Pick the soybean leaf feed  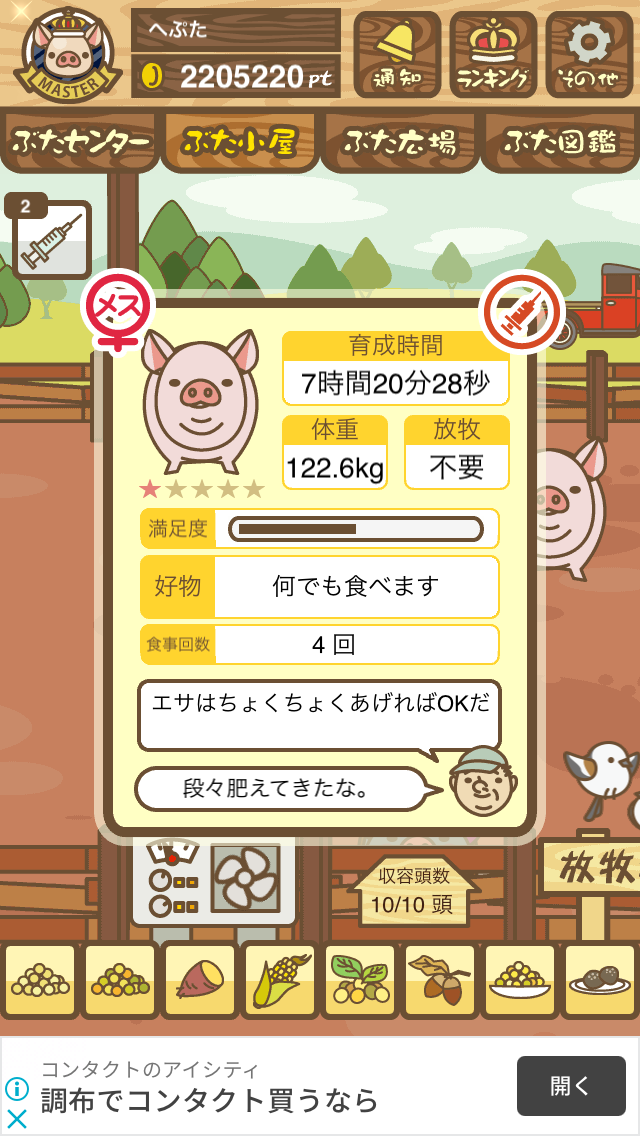click(x=360, y=981)
